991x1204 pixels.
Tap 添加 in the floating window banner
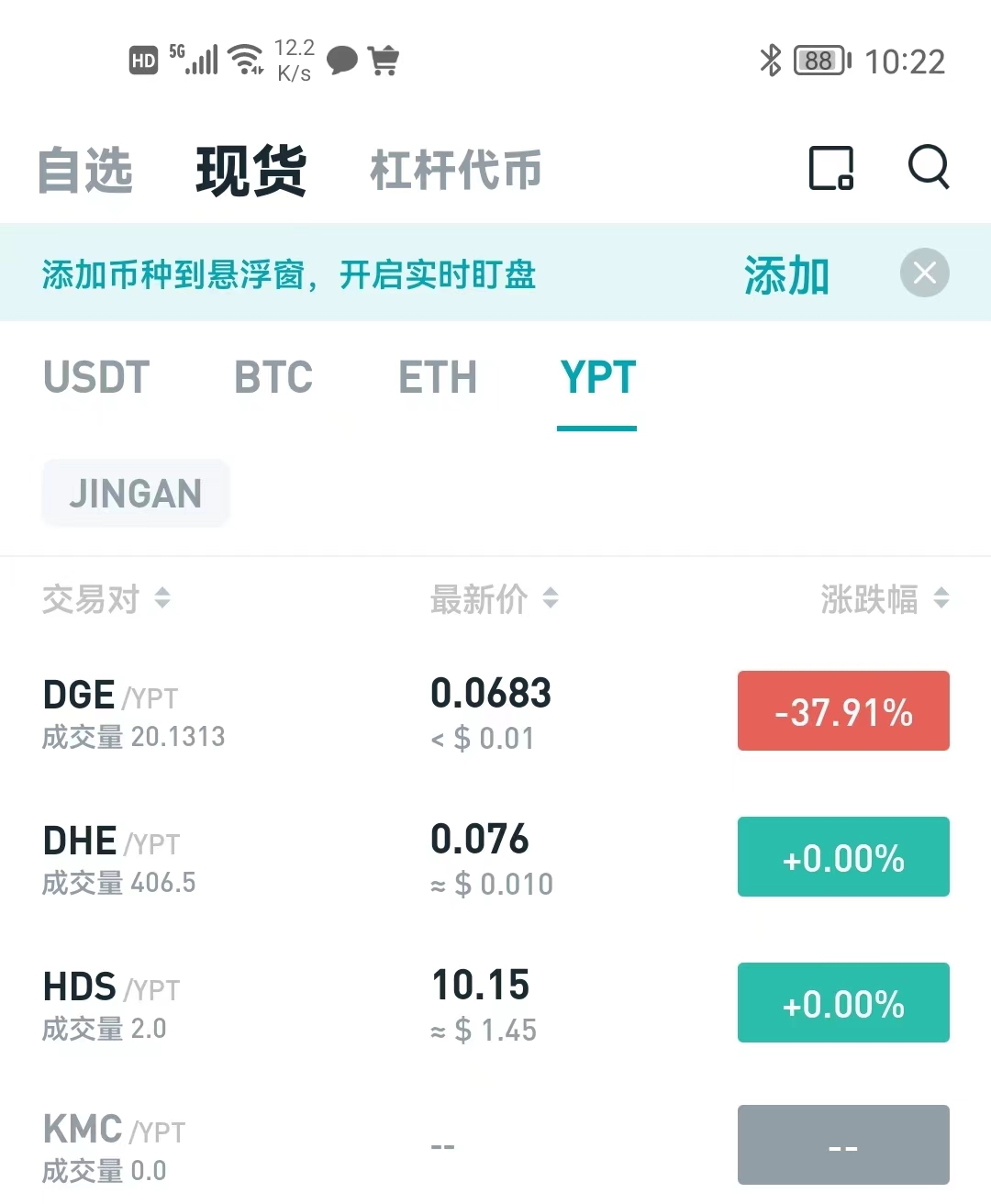pyautogui.click(x=786, y=274)
